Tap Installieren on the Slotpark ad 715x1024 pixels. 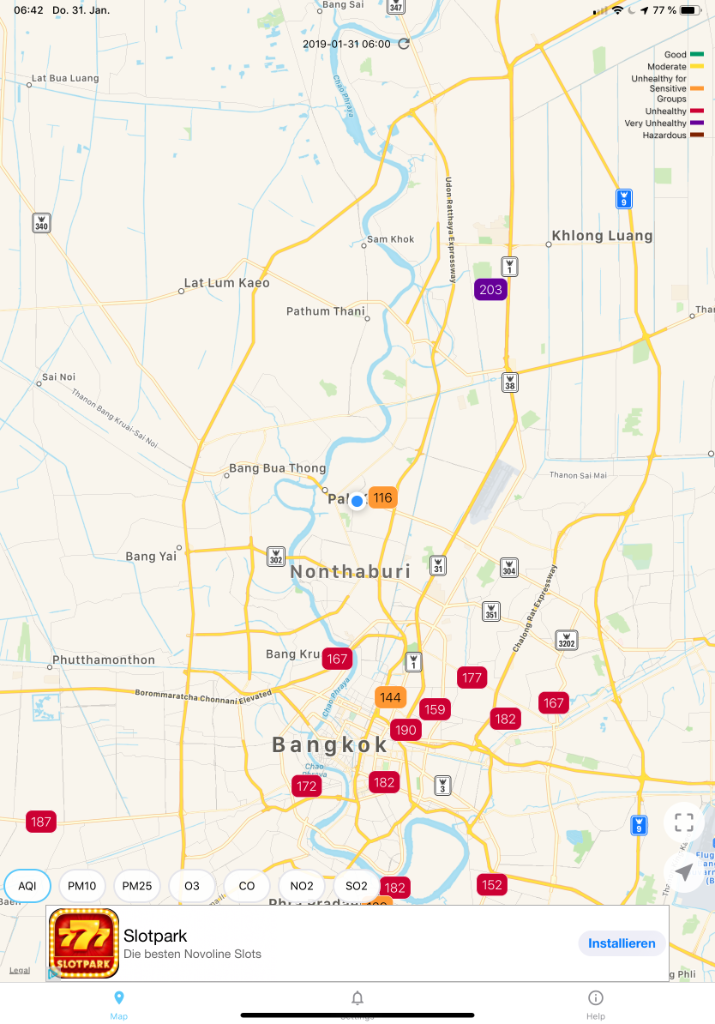click(x=621, y=943)
